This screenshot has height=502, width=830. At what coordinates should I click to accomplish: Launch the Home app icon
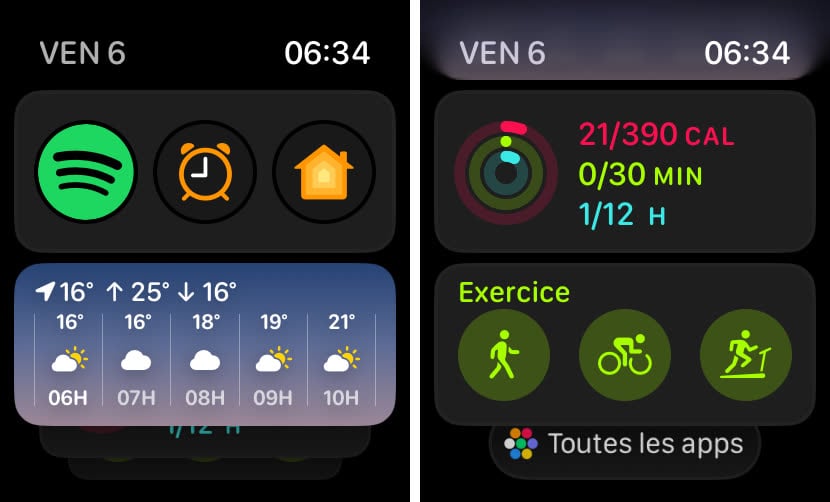tap(324, 173)
